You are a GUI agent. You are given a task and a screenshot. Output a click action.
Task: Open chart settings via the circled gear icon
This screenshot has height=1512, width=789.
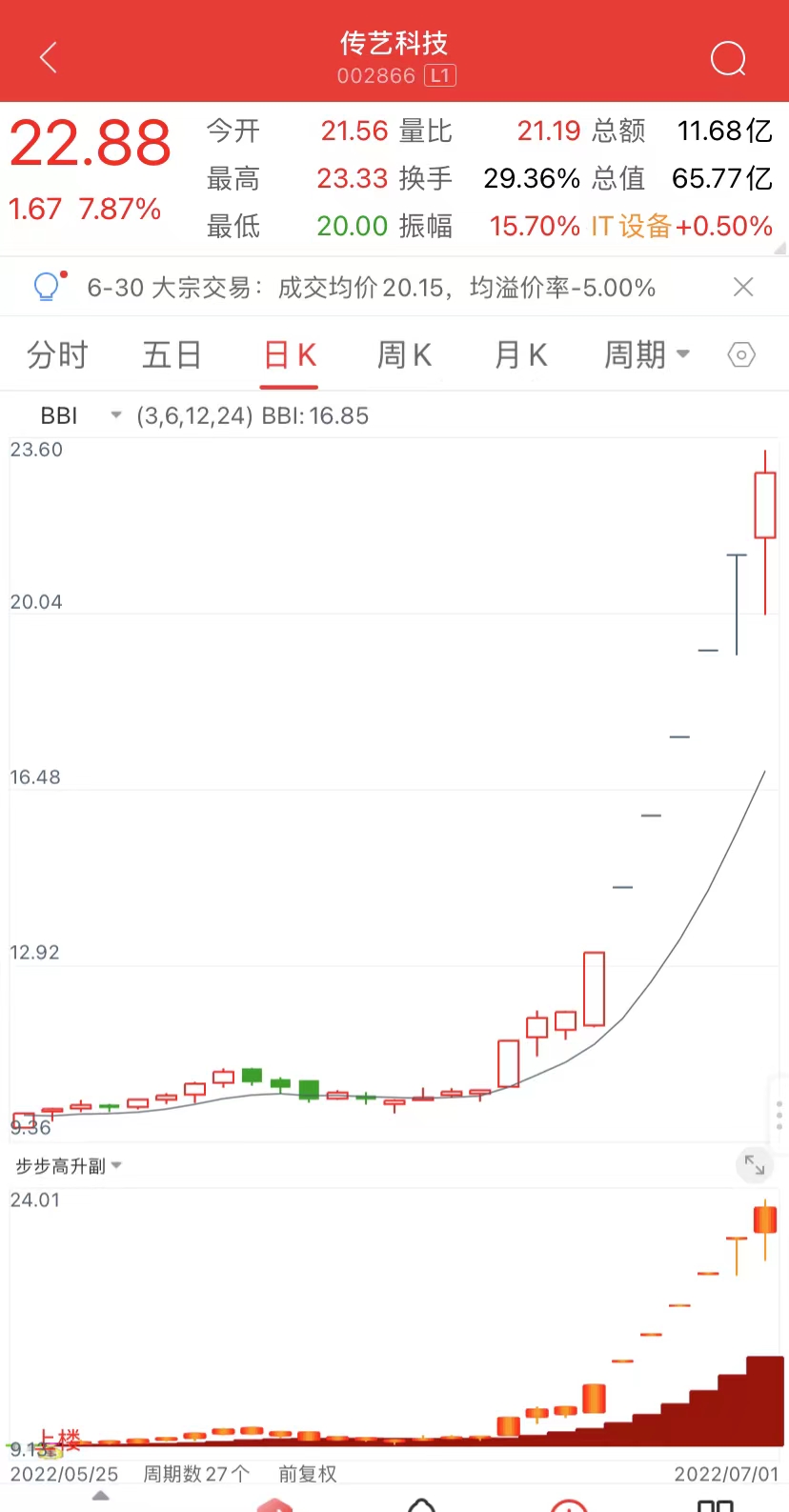[x=740, y=354]
